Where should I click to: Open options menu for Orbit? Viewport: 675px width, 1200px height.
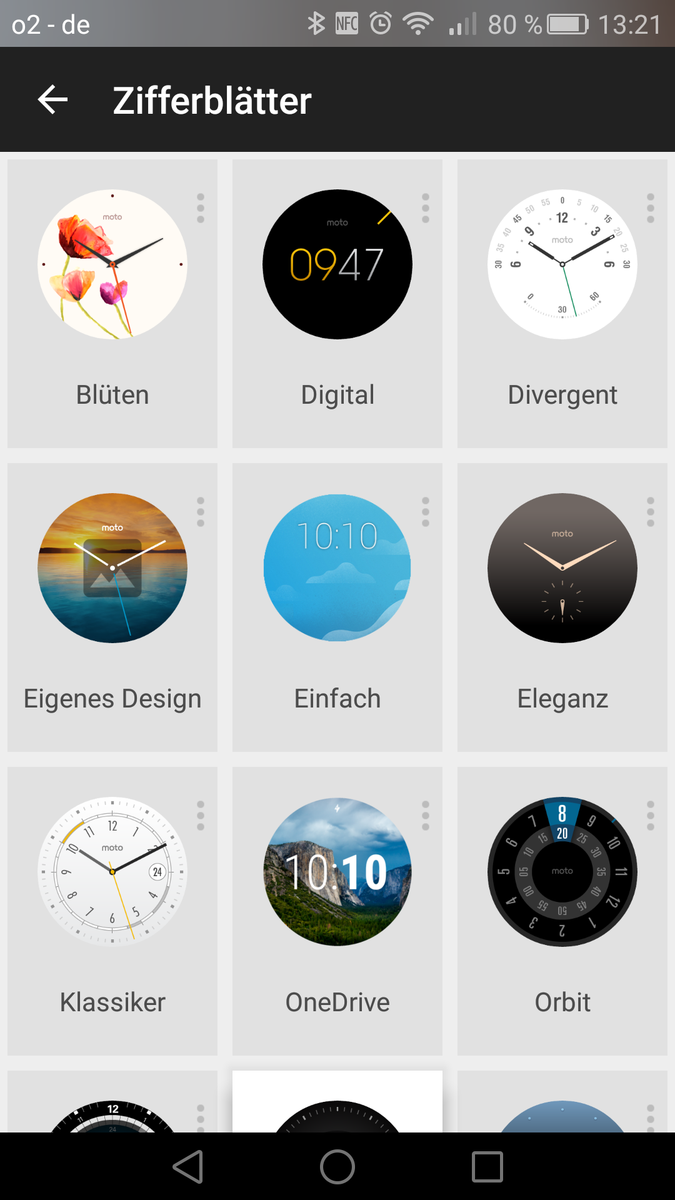point(650,815)
